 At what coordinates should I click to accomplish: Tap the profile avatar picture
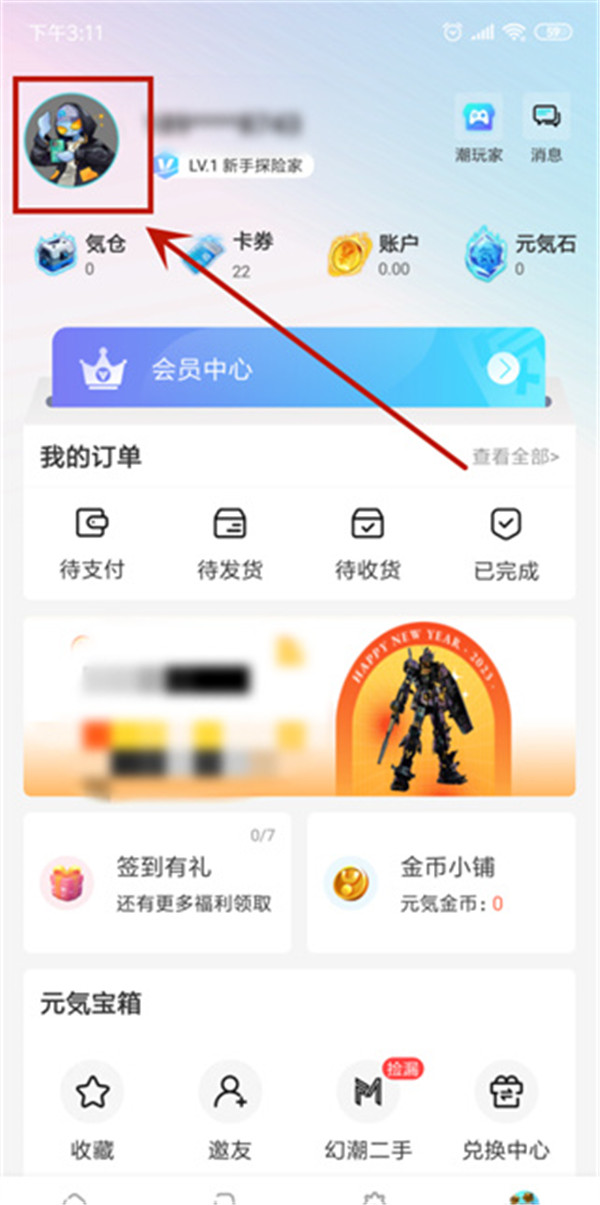tap(72, 141)
